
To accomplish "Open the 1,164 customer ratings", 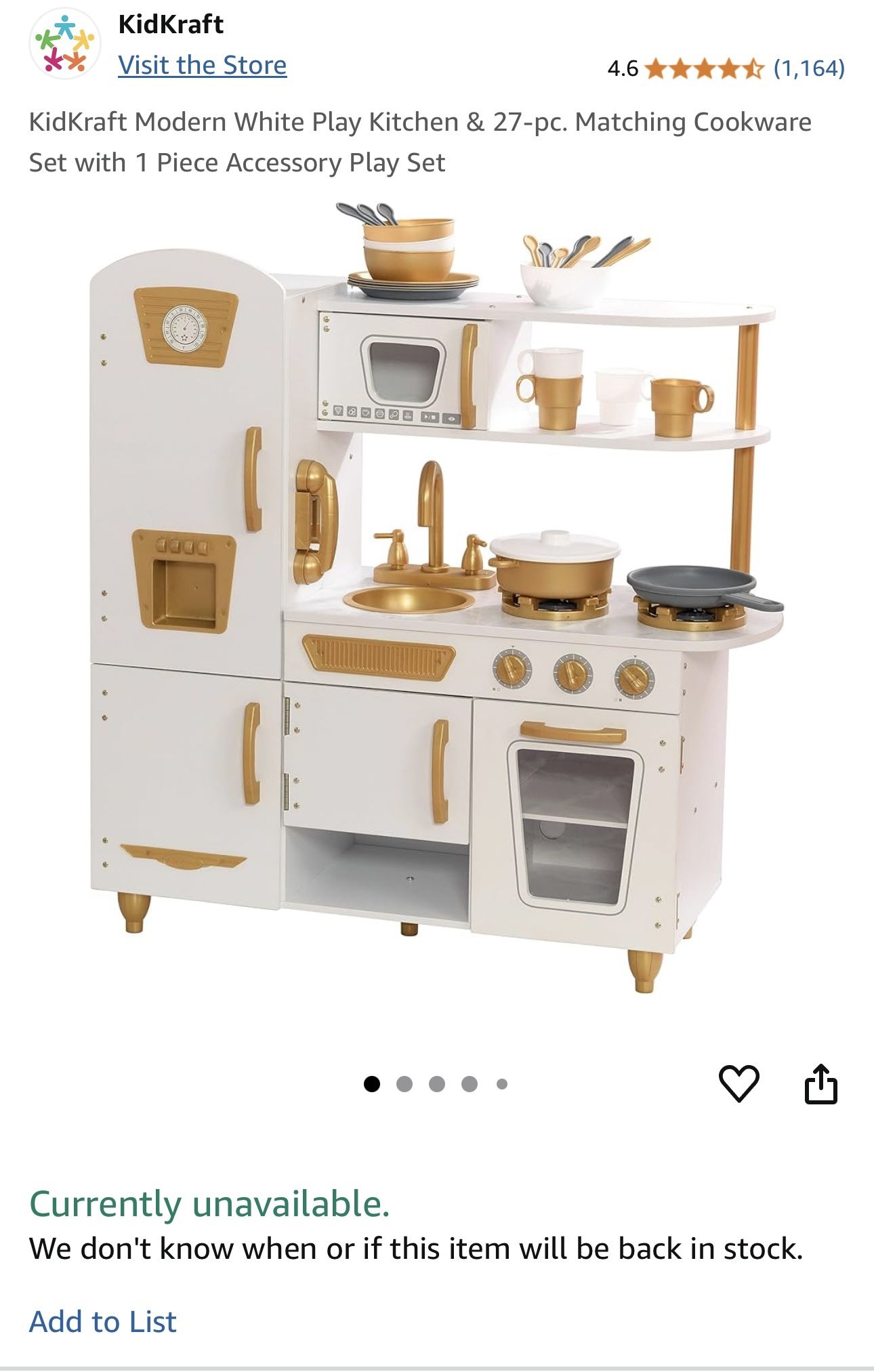I will (x=809, y=68).
